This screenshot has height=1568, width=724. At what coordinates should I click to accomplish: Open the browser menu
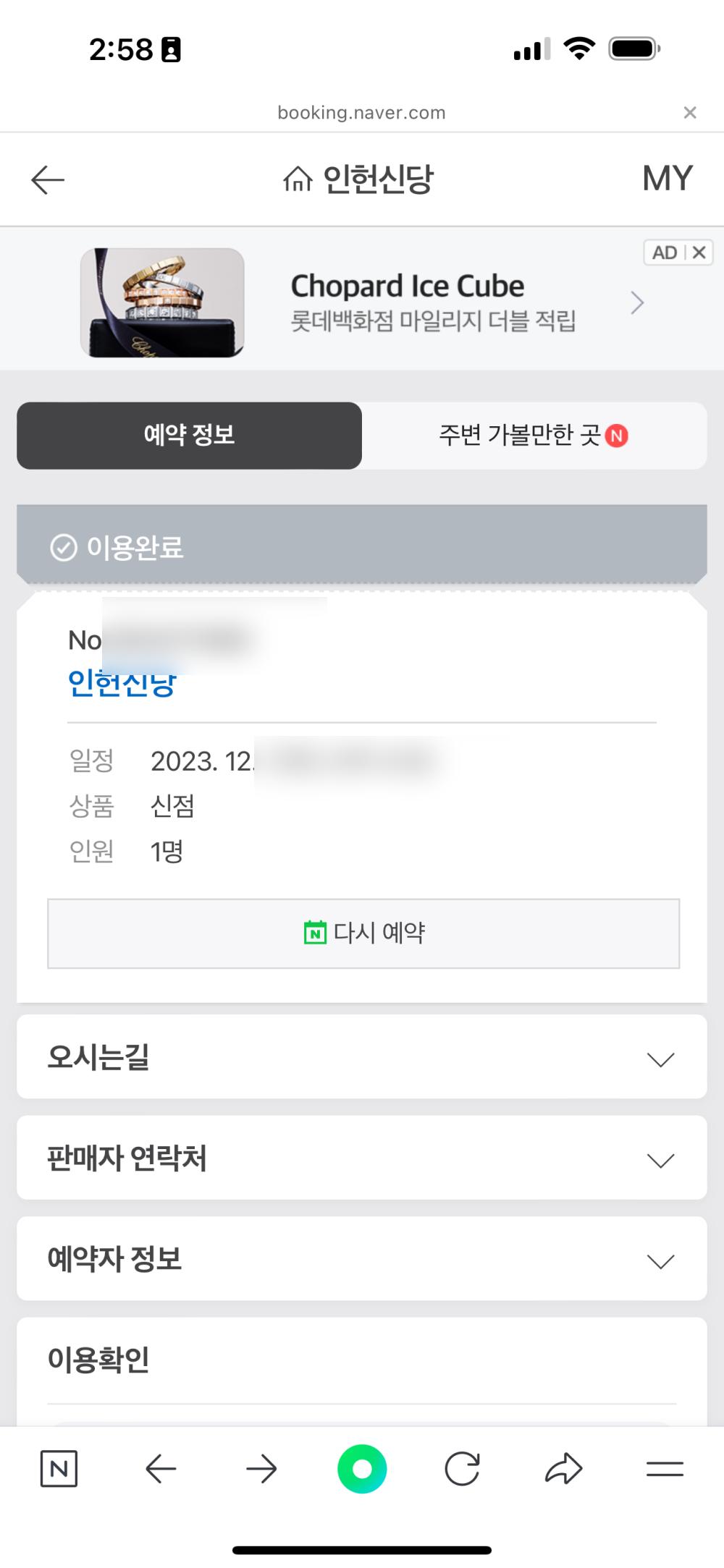pyautogui.click(x=665, y=1469)
